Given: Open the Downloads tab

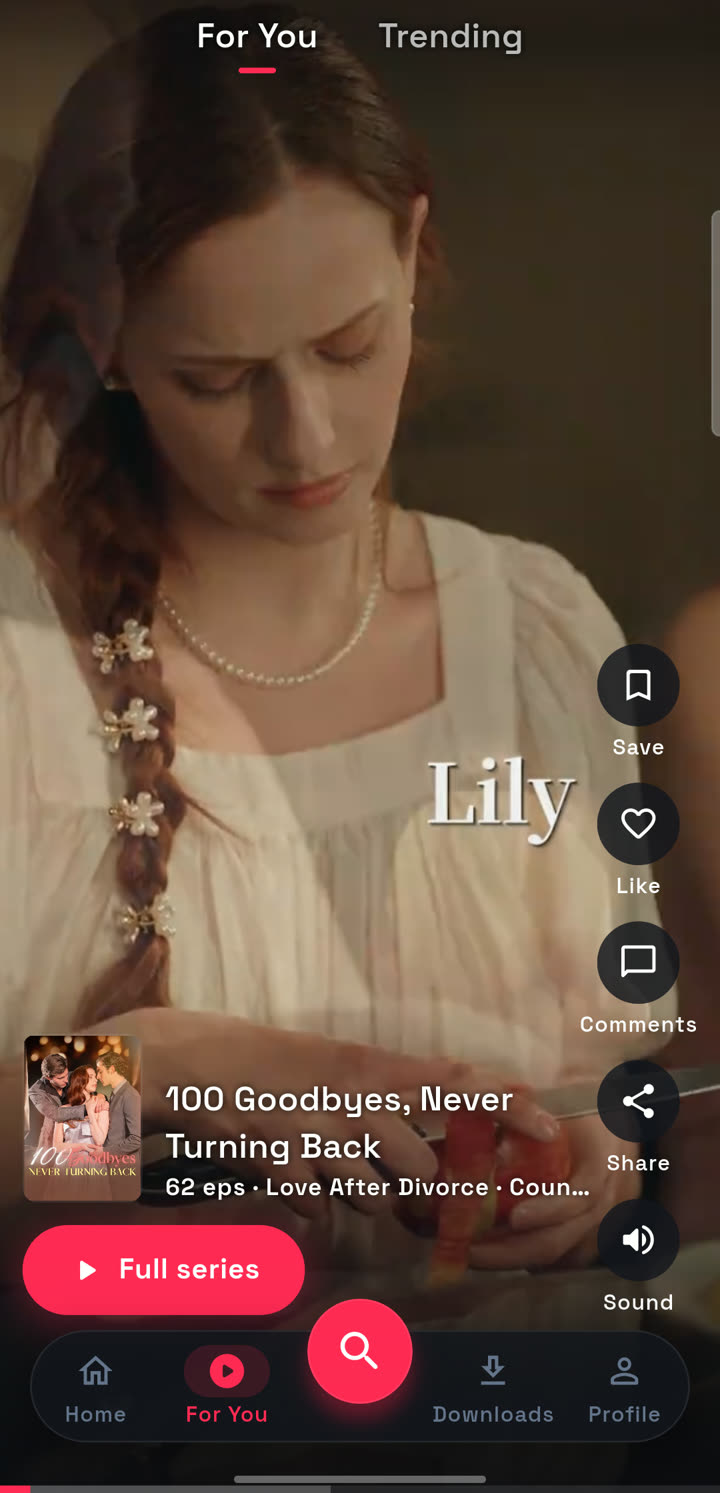Looking at the screenshot, I should (x=493, y=1388).
